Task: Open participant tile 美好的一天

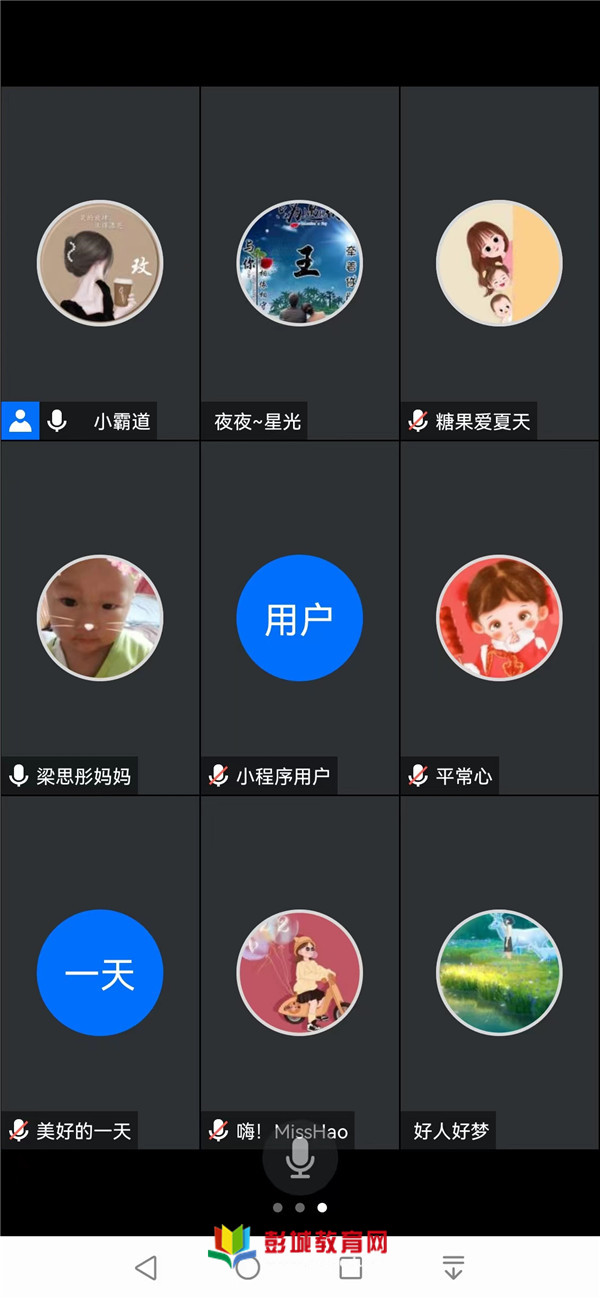Action: 100,972
